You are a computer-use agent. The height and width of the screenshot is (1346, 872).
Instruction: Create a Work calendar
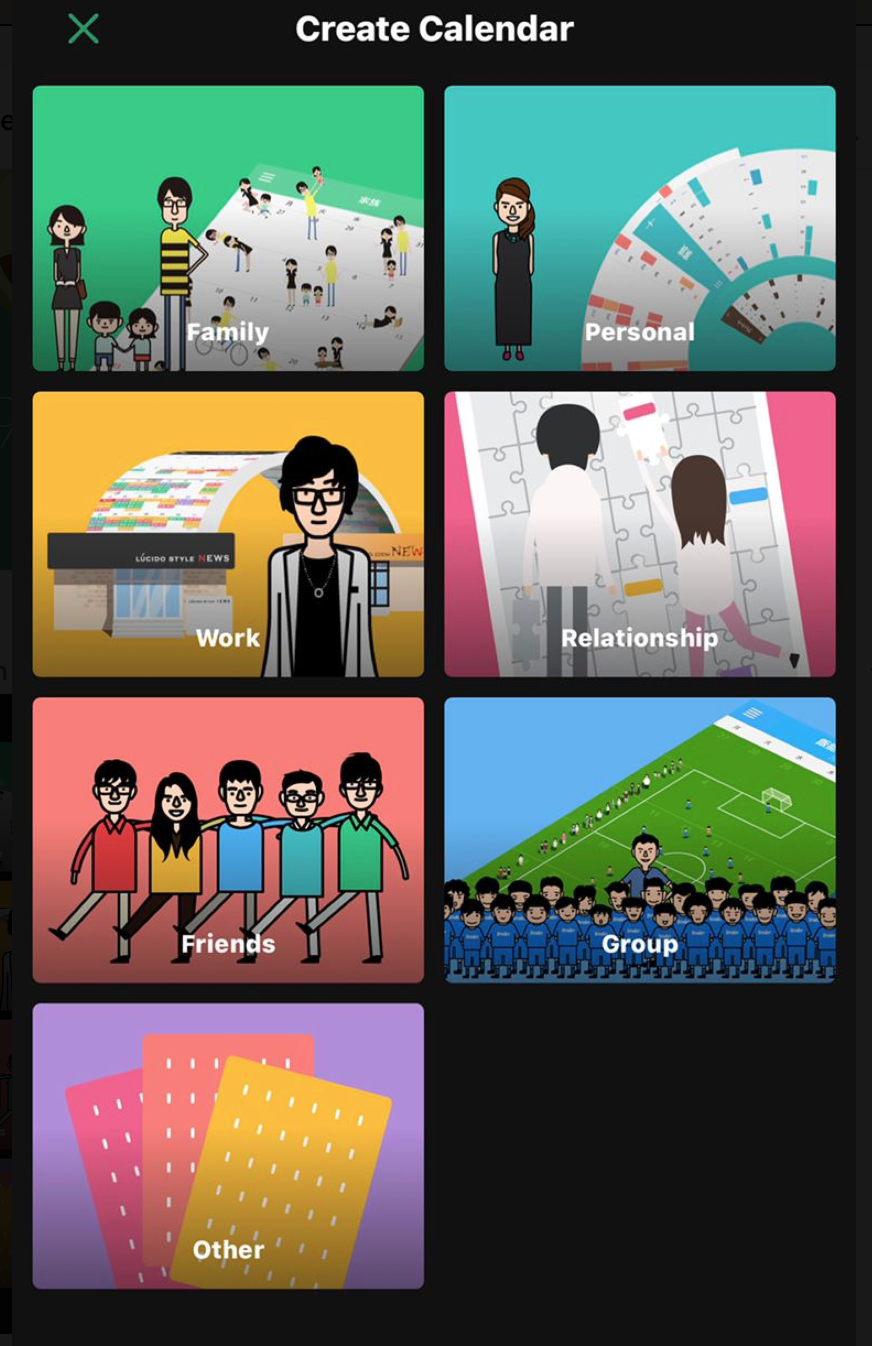pos(228,534)
